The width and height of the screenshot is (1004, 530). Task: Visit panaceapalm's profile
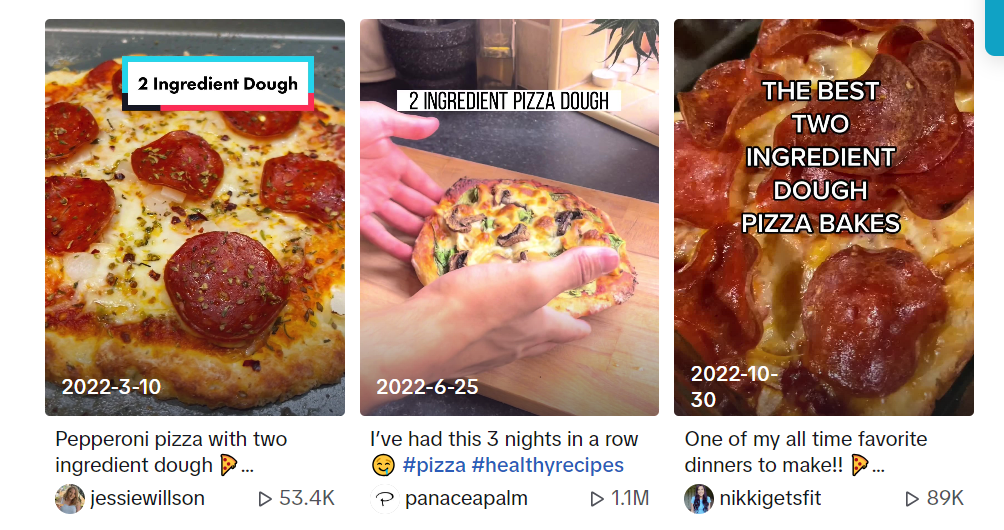click(x=462, y=498)
